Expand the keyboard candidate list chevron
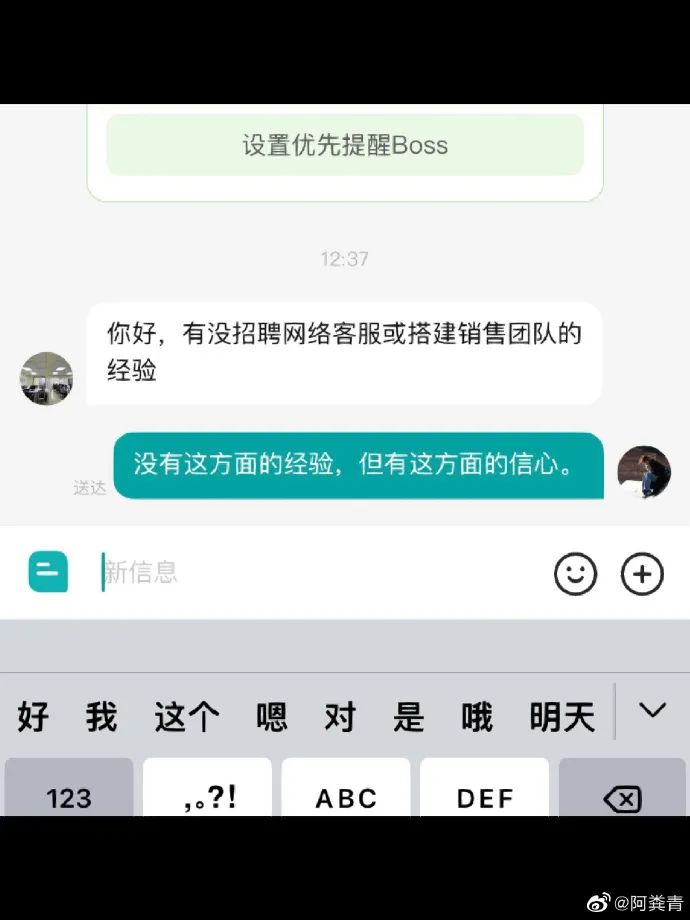690x920 pixels. point(652,711)
